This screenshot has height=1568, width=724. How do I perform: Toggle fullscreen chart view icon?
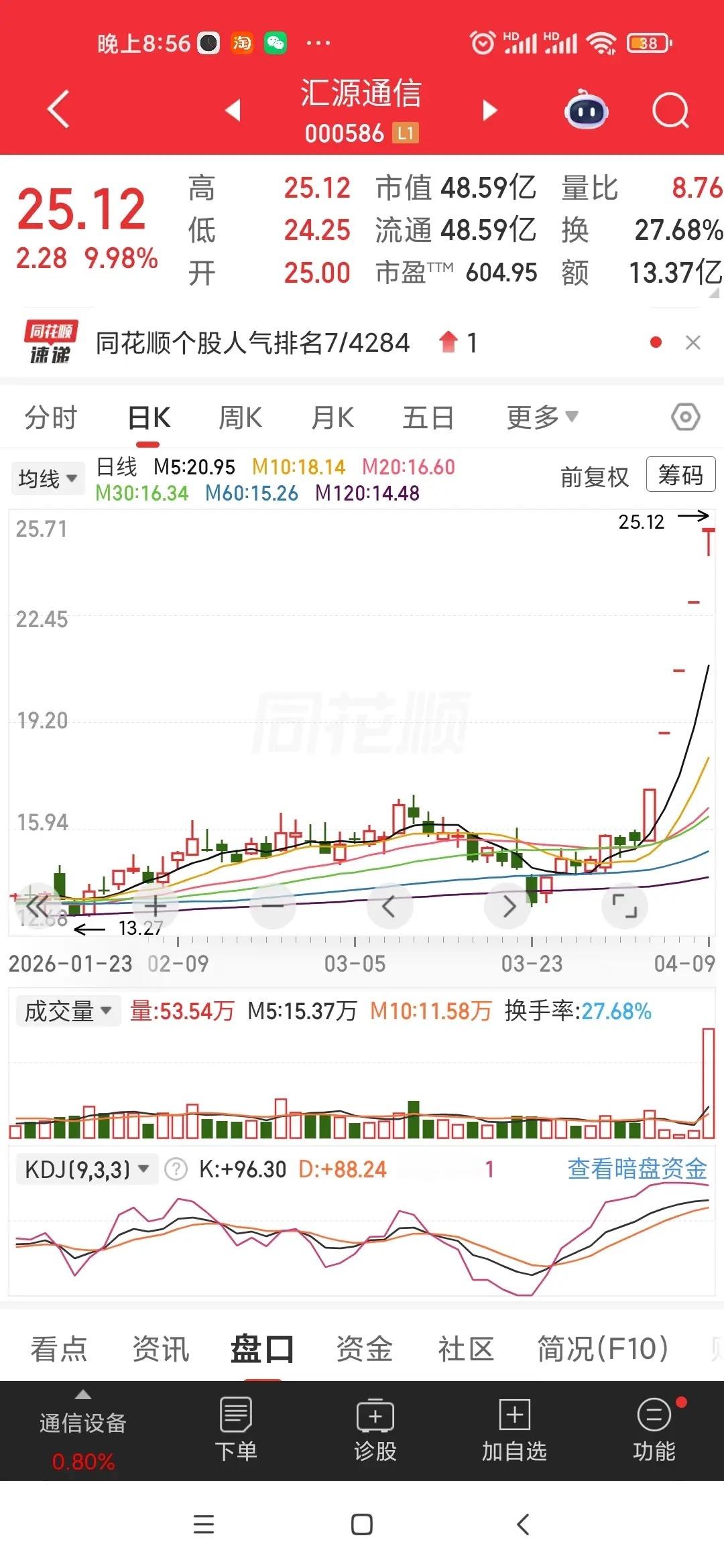point(625,905)
